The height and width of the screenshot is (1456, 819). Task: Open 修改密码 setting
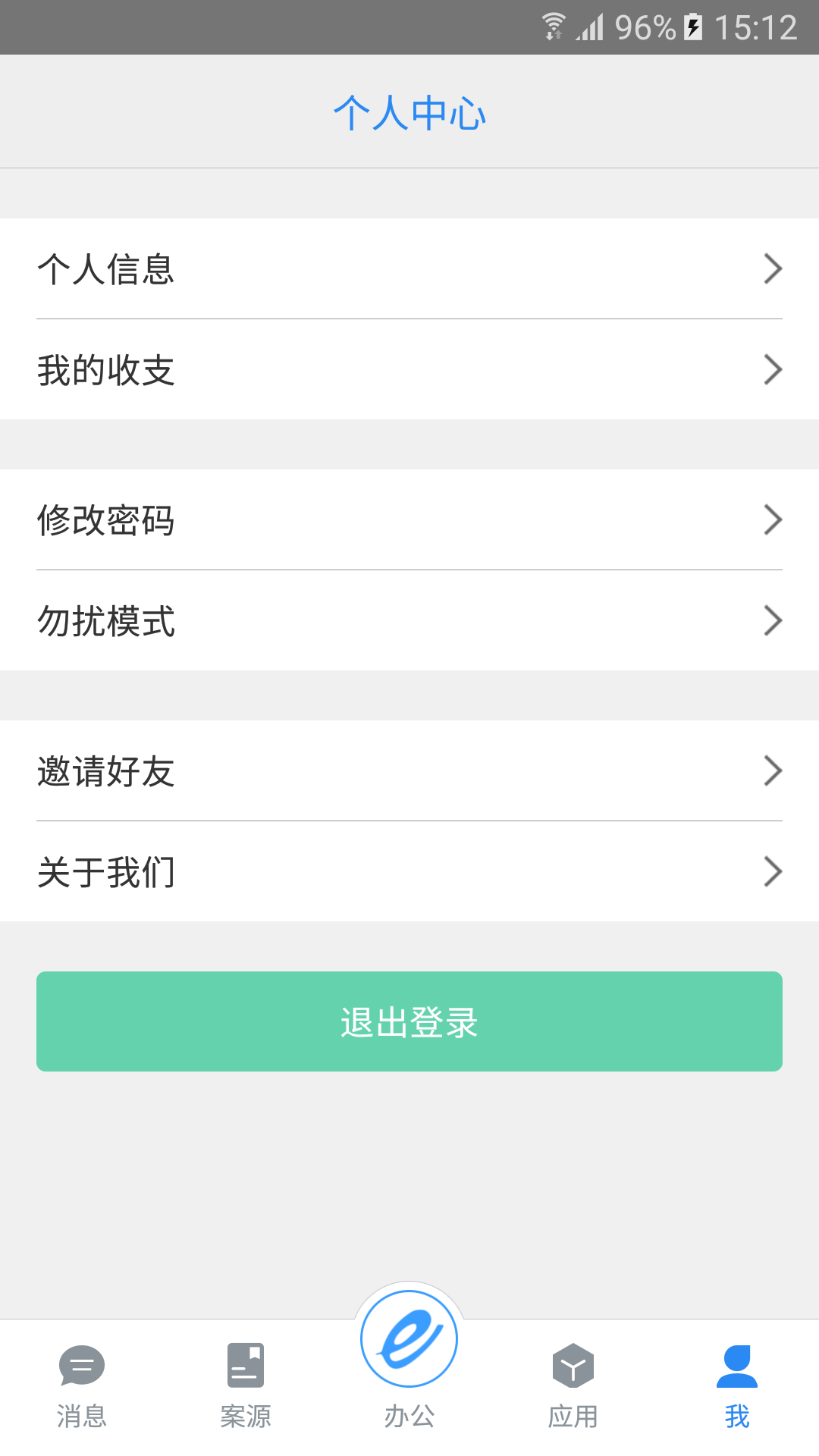409,519
